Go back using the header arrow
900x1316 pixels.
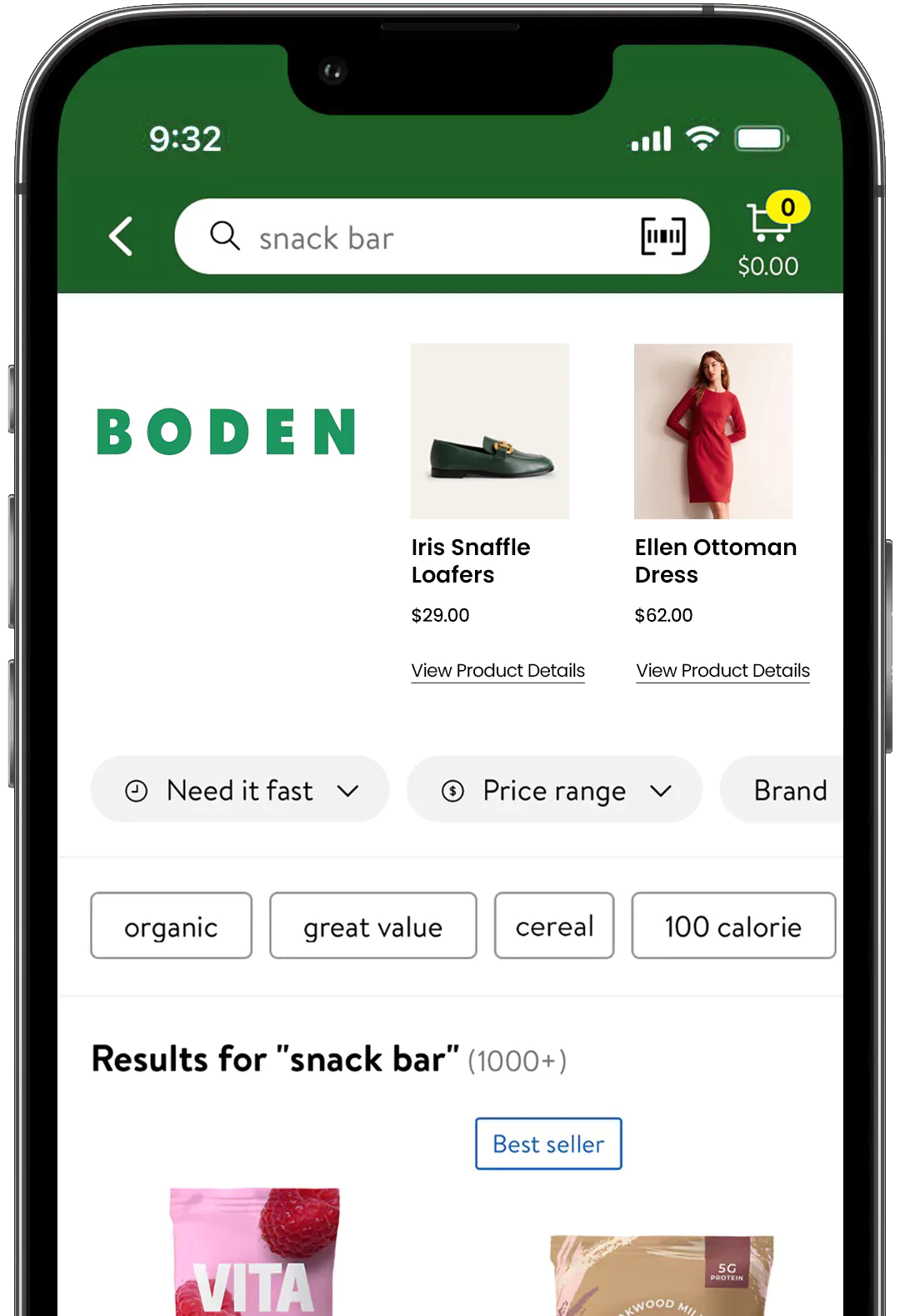(122, 237)
